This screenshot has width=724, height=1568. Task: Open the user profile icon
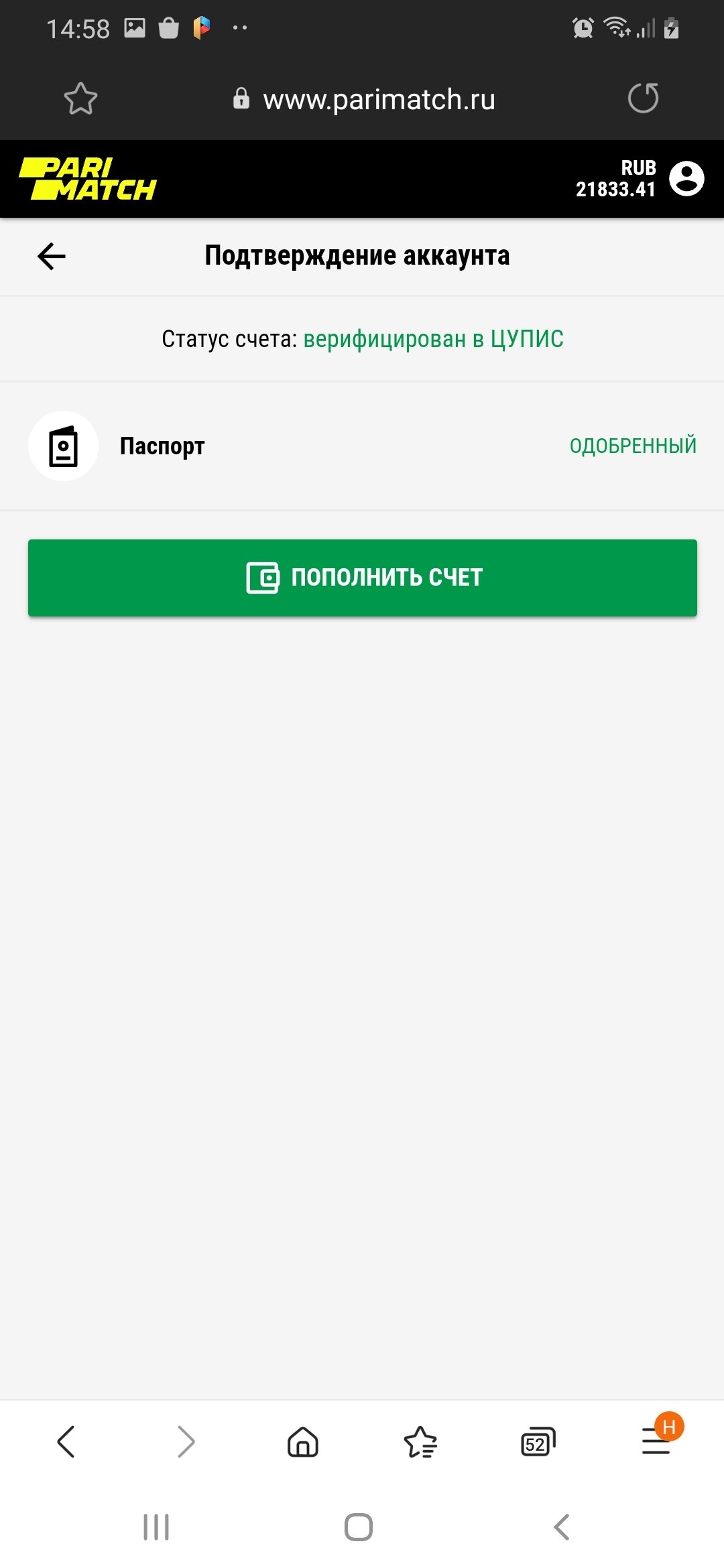686,179
